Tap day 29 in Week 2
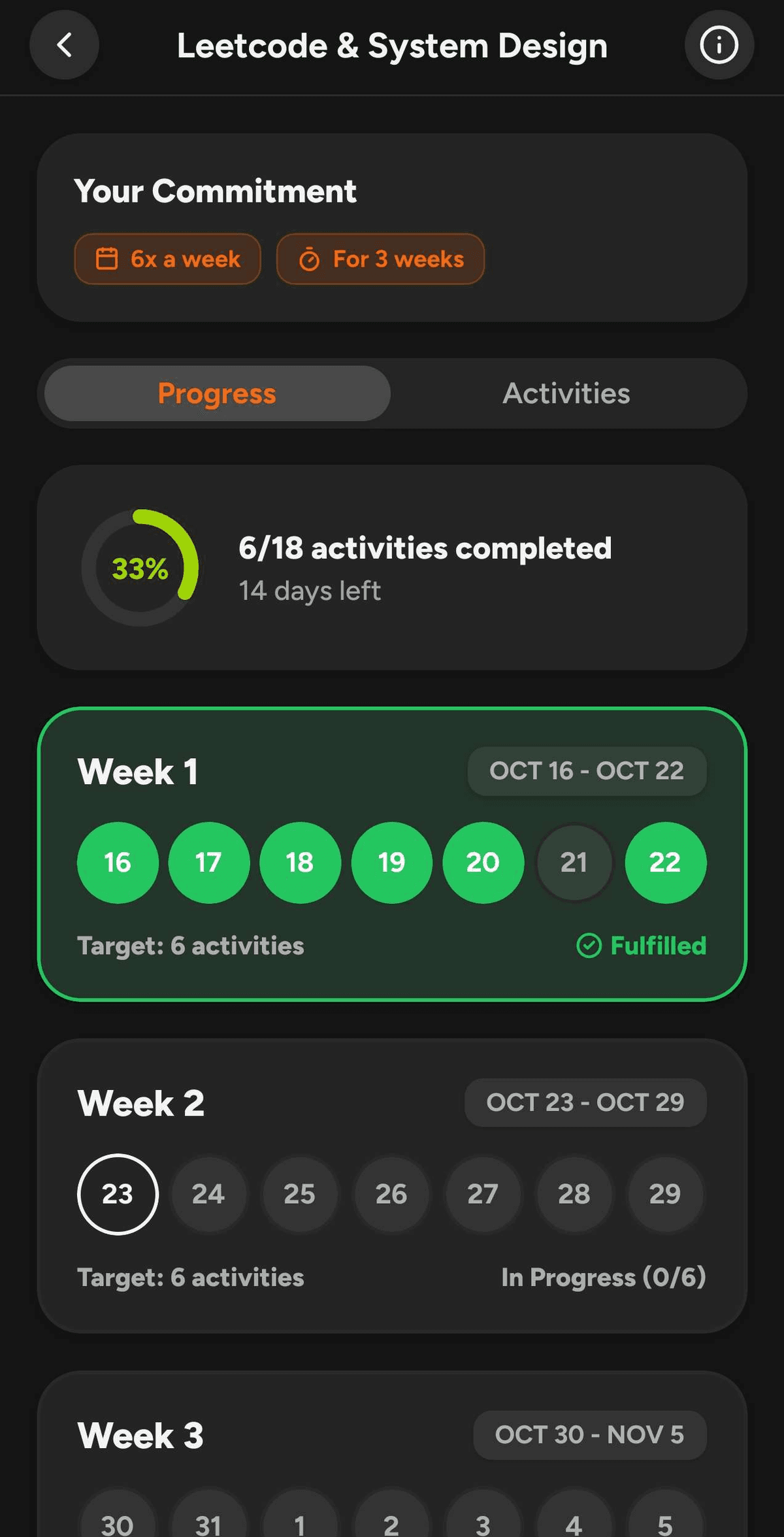This screenshot has width=784, height=1537. 665,1194
